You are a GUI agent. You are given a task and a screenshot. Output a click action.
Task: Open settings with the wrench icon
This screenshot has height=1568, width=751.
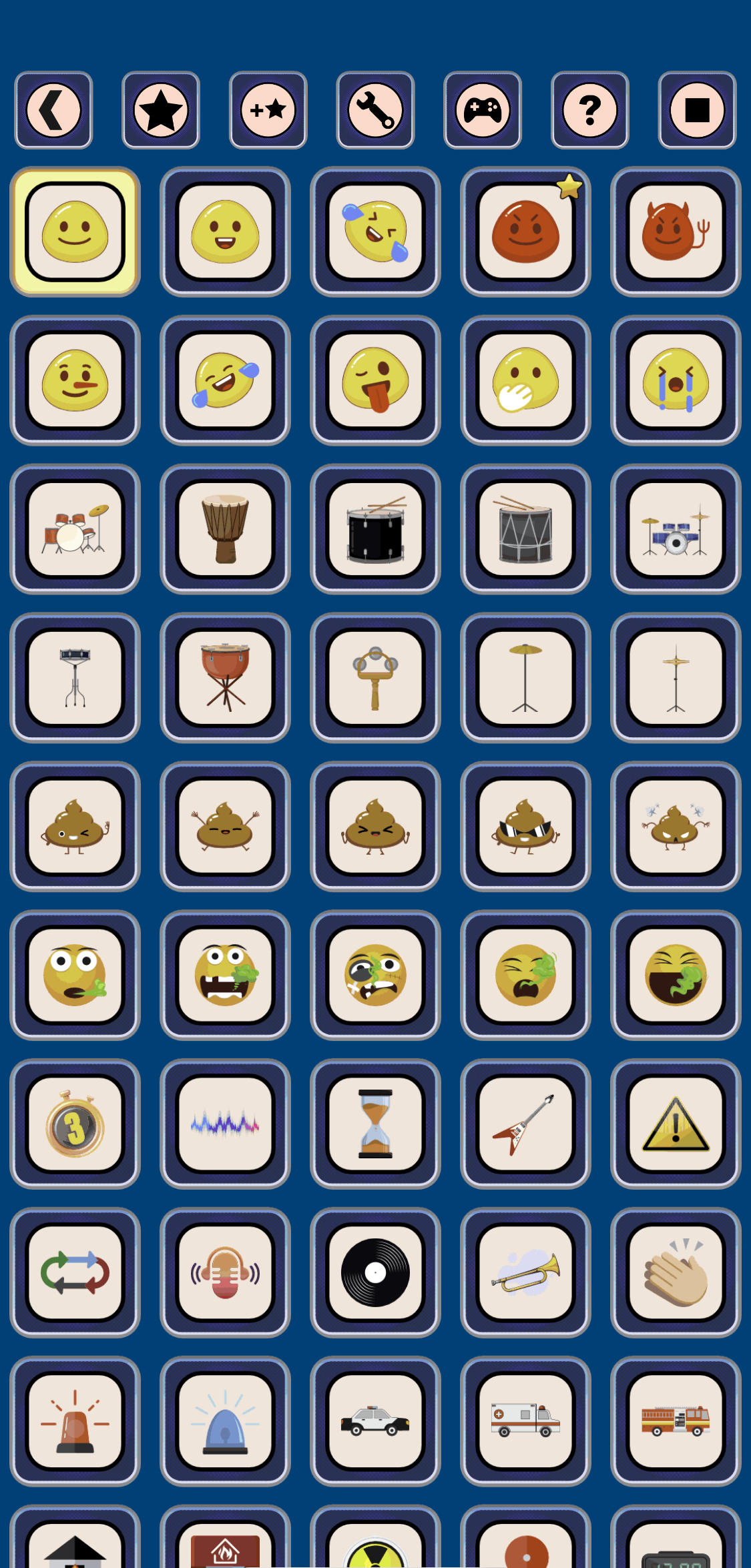click(x=375, y=110)
